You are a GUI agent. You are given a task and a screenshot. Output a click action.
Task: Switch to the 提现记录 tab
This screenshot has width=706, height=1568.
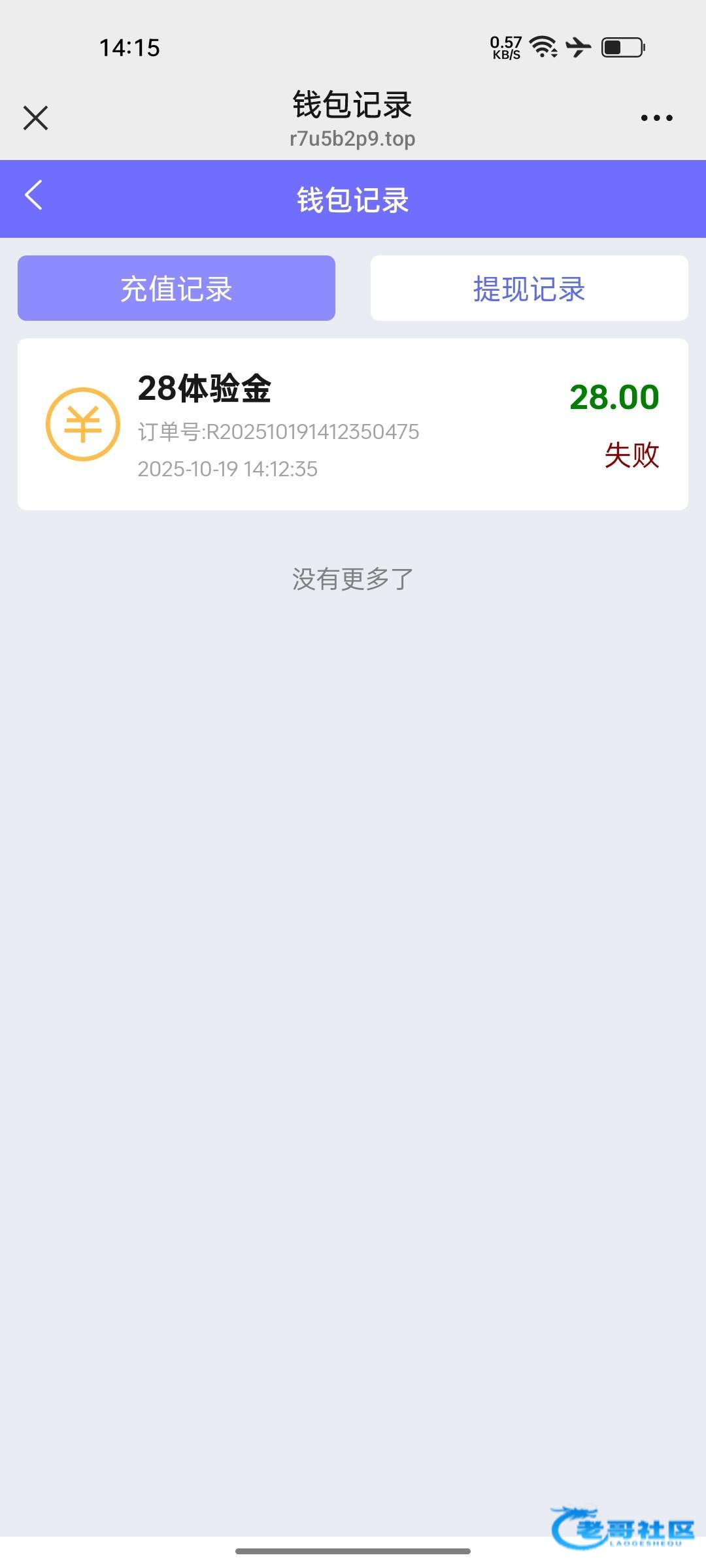[x=529, y=288]
